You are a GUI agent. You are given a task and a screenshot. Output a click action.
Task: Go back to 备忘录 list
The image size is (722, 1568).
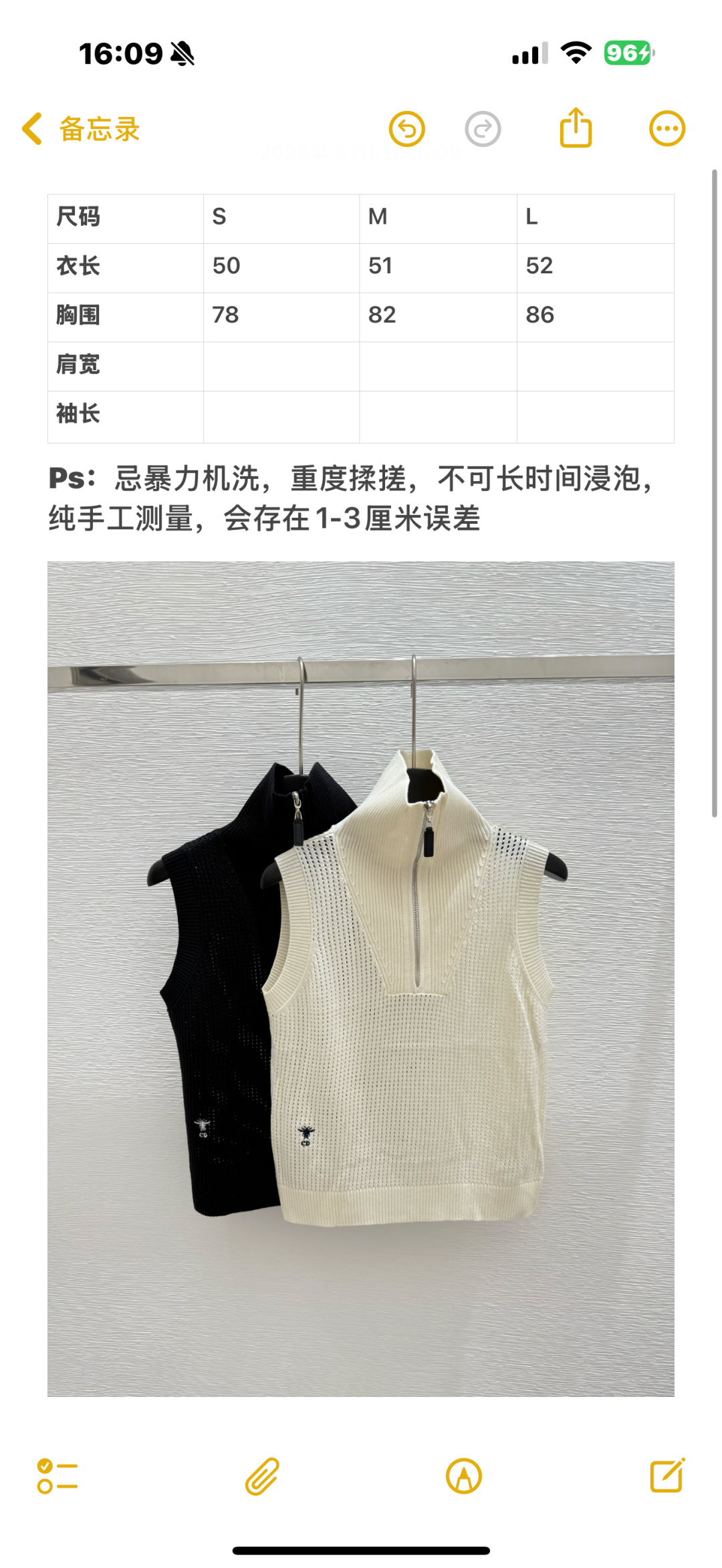click(80, 129)
